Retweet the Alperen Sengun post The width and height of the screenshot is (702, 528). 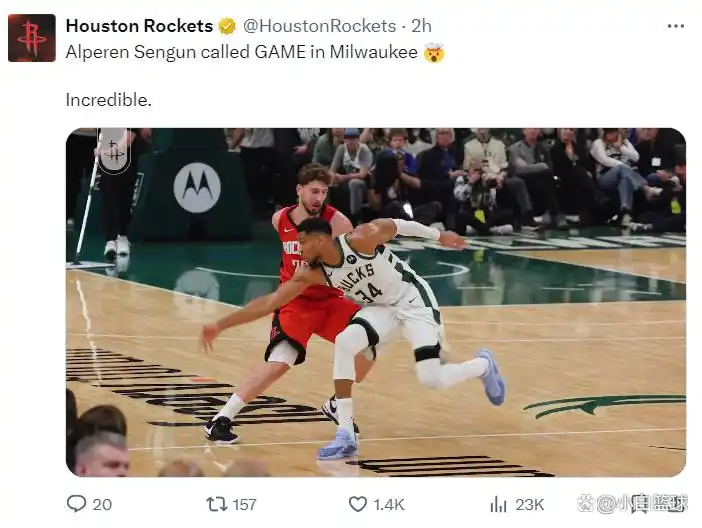click(217, 504)
